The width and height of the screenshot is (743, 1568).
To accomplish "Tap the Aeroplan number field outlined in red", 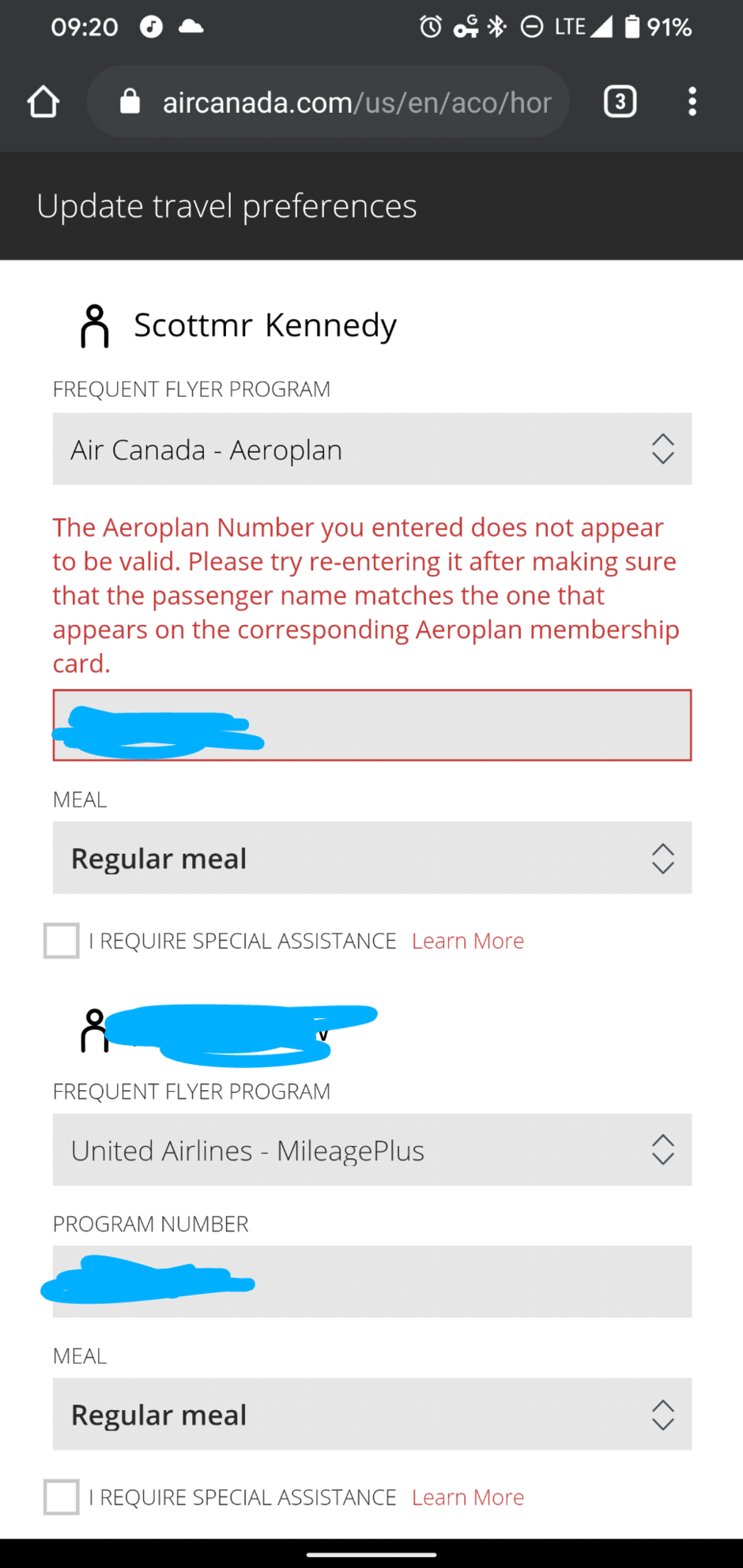I will (372, 725).
